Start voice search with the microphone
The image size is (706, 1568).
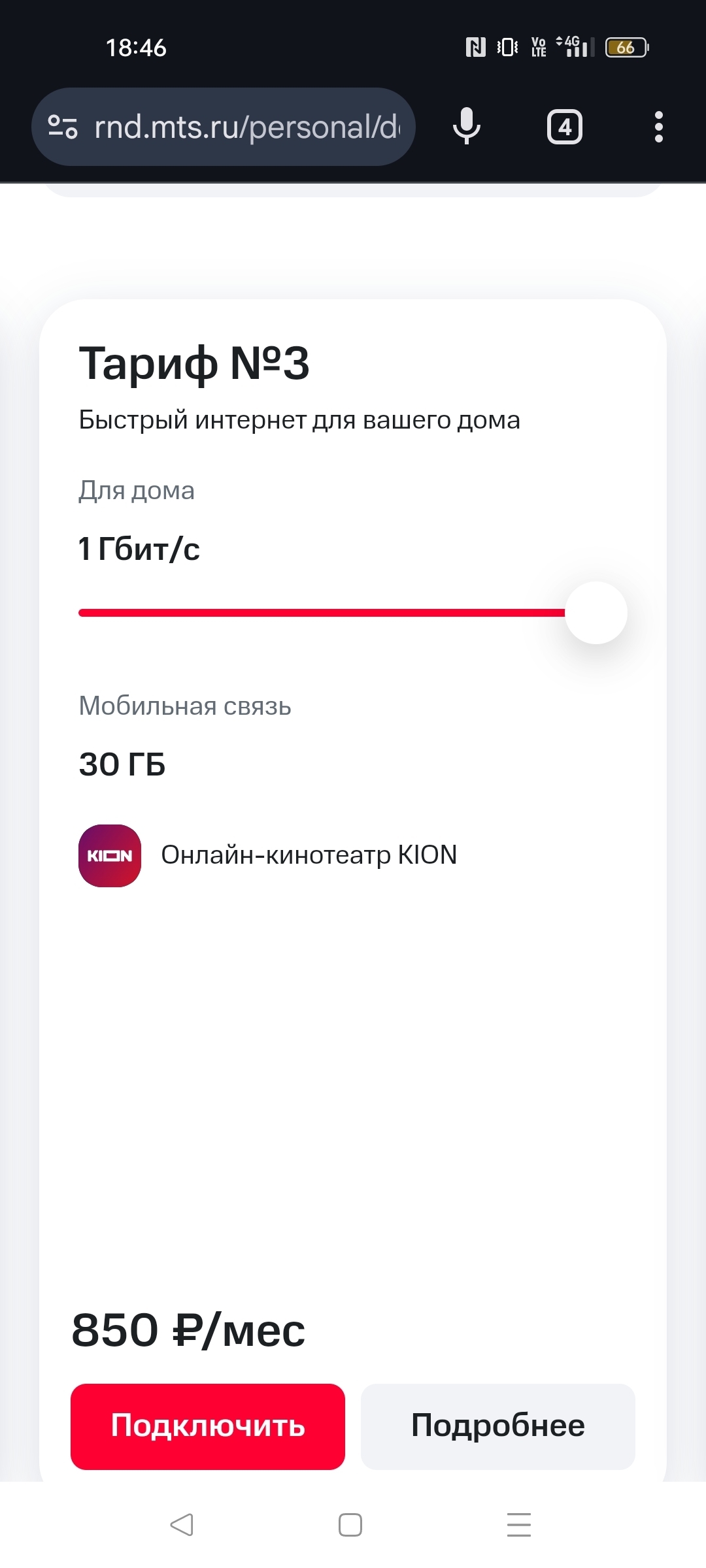(467, 127)
